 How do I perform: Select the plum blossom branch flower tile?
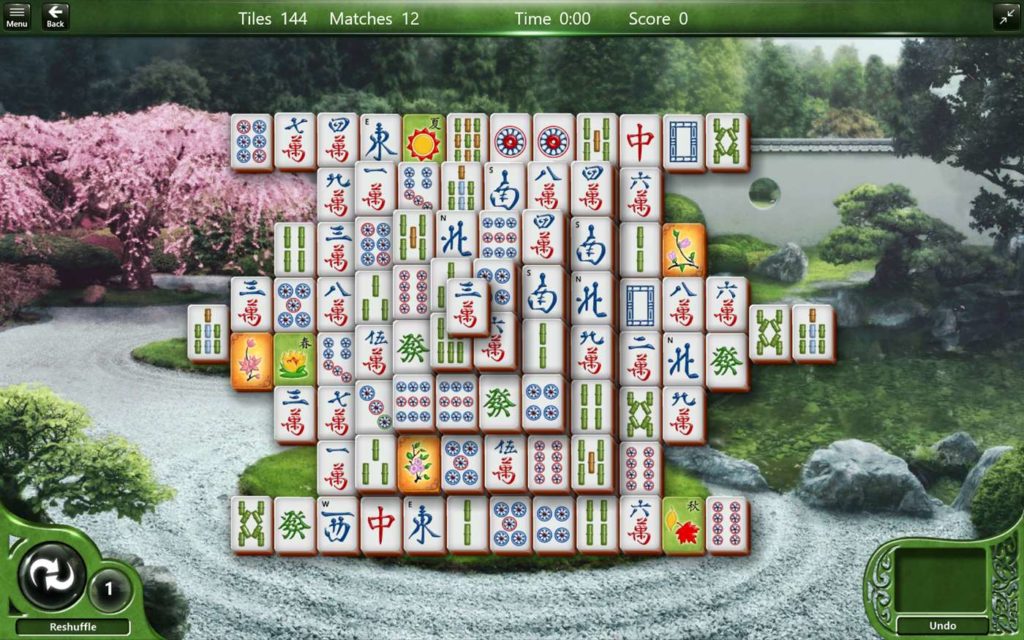tap(683, 250)
